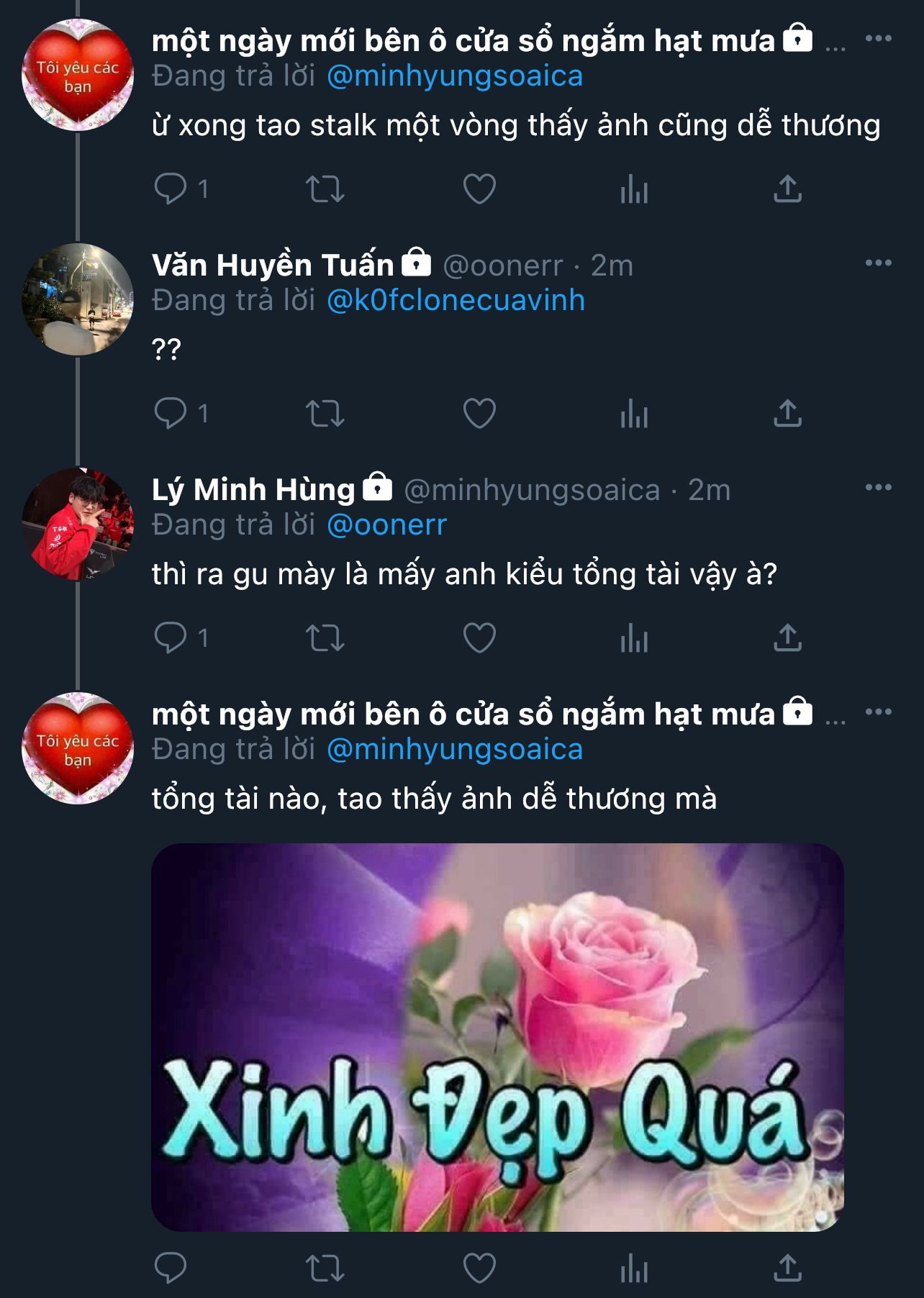The width and height of the screenshot is (924, 1298).
Task: View the Xinh Đẹp Quá rose image
Action: (x=497, y=1037)
